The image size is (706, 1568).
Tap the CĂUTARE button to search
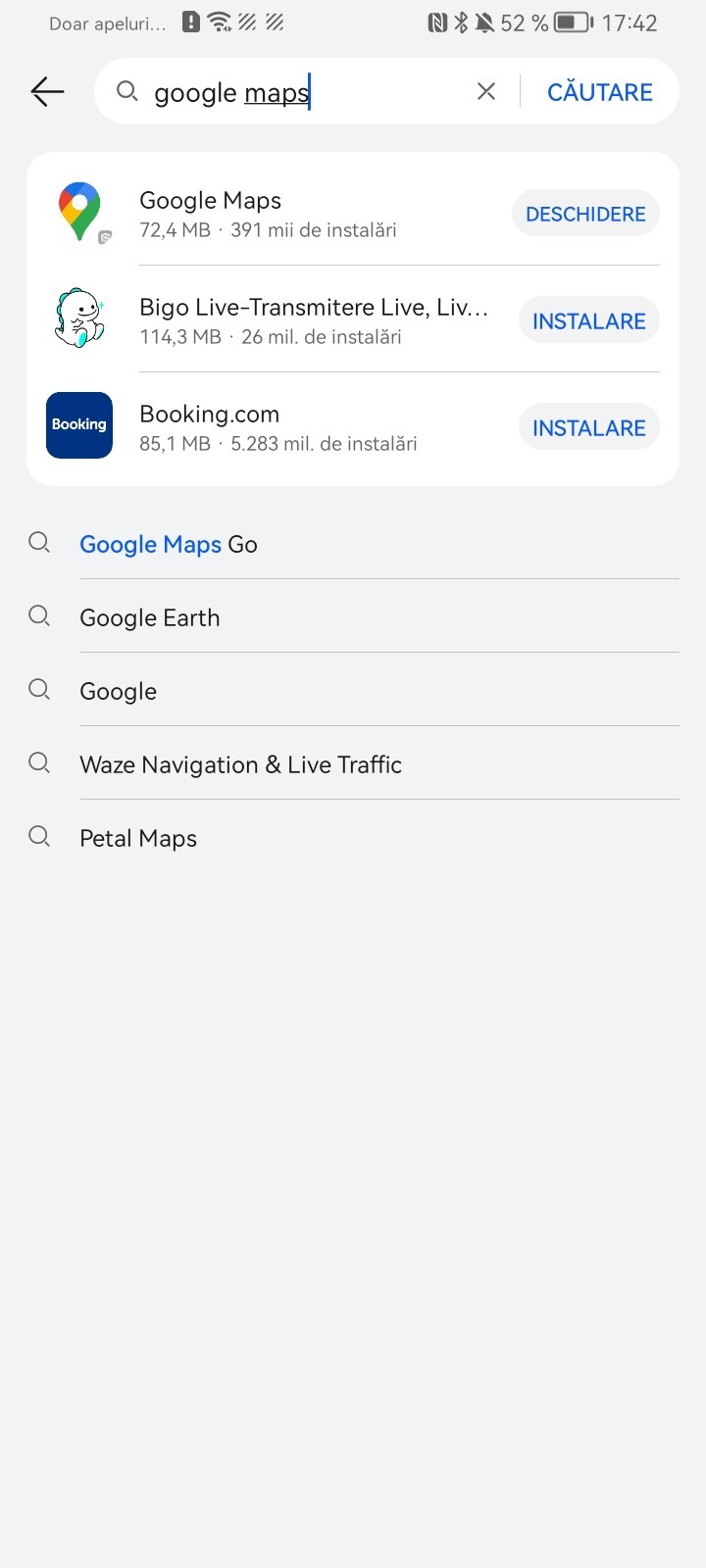click(599, 92)
